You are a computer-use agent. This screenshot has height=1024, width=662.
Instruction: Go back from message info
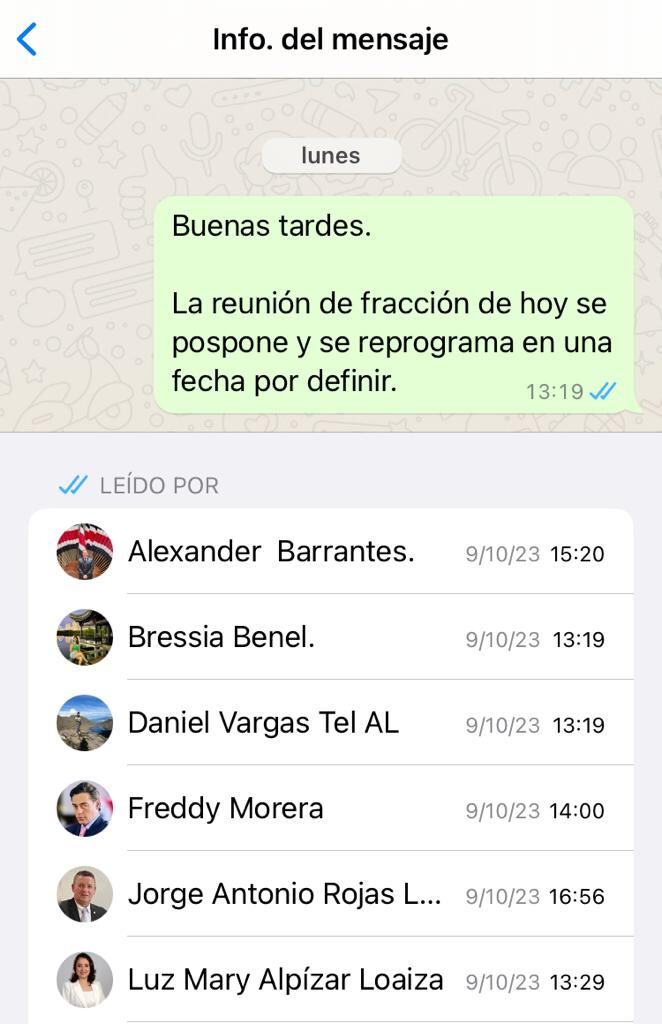27,40
